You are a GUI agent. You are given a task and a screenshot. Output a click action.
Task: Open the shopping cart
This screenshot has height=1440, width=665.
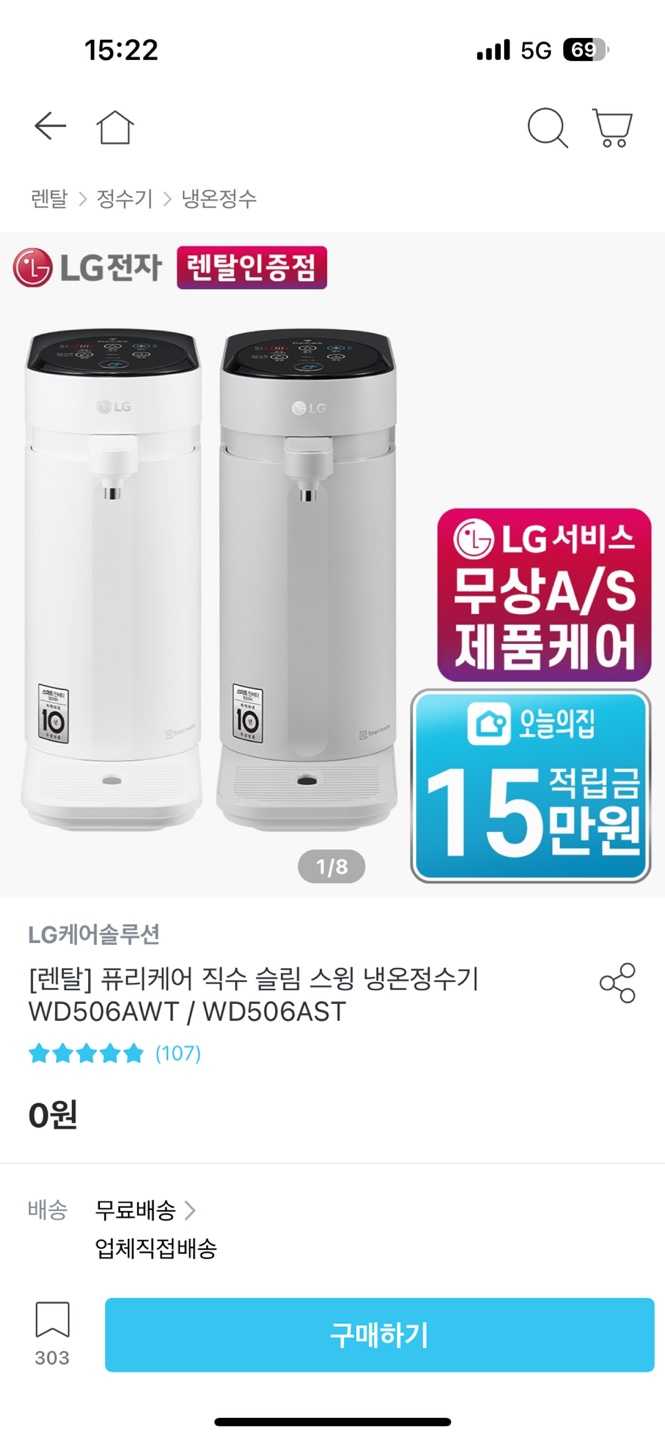pyautogui.click(x=612, y=128)
